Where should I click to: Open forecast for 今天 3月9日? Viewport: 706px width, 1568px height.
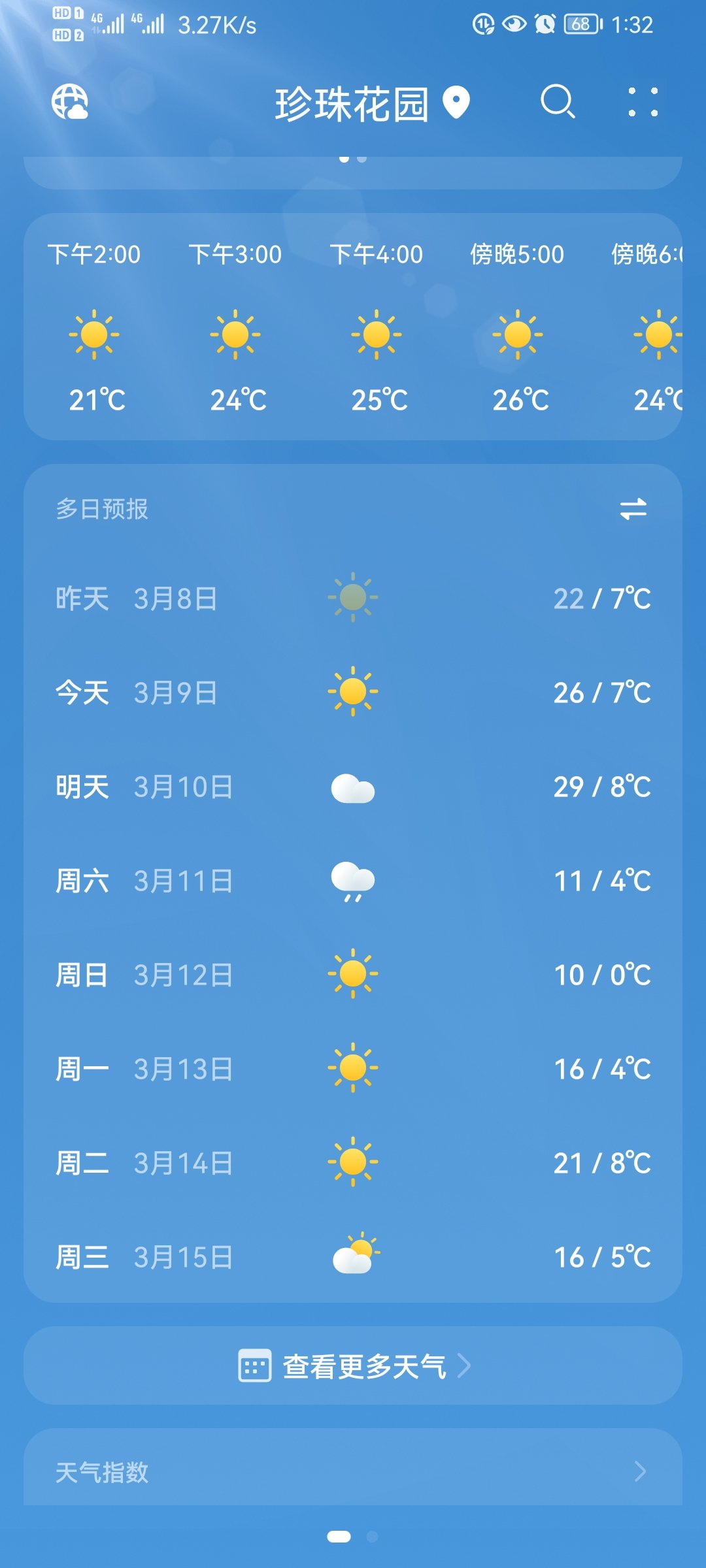(x=353, y=693)
